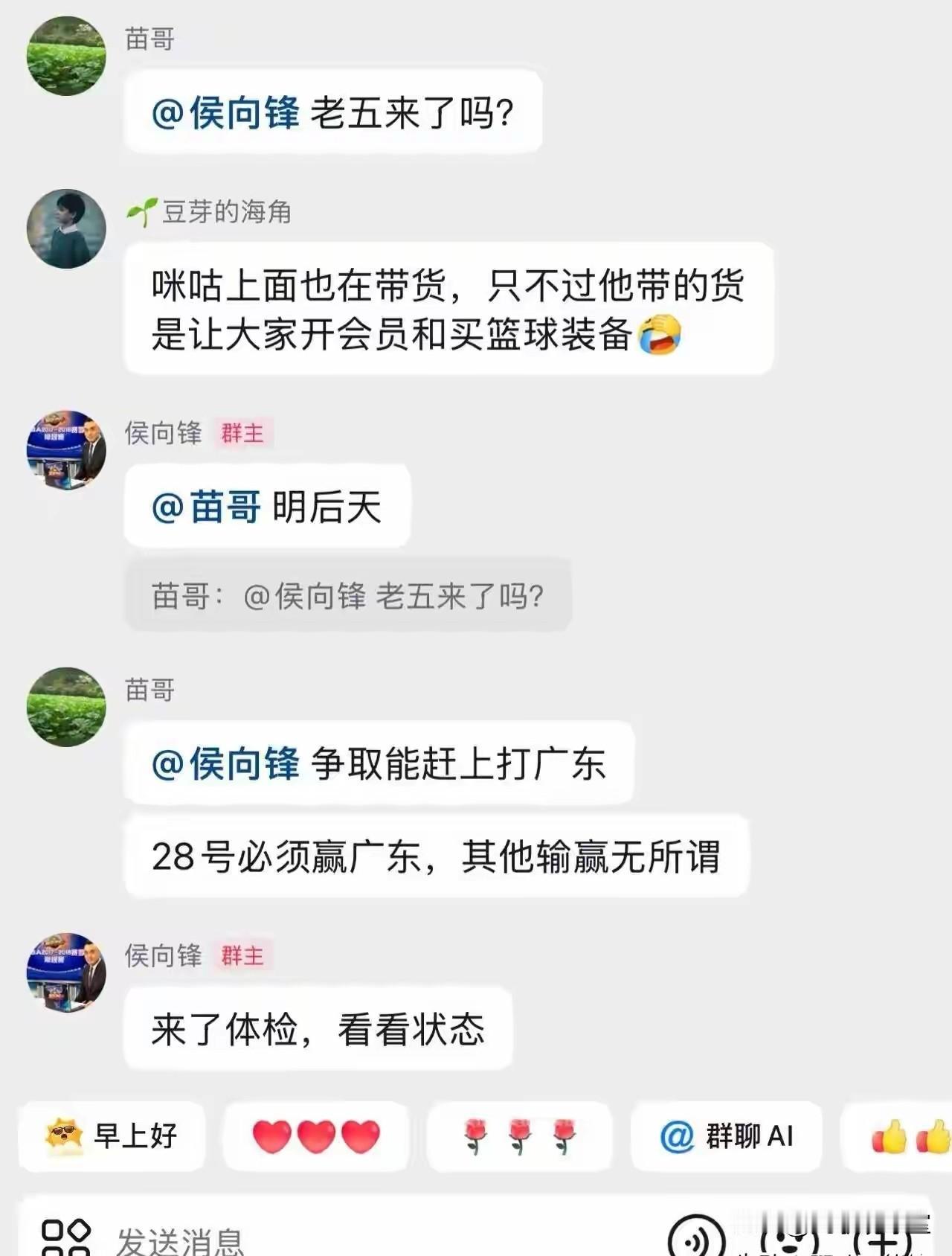
Task: Open 豆芽的海角's profile avatar
Action: 65,228
